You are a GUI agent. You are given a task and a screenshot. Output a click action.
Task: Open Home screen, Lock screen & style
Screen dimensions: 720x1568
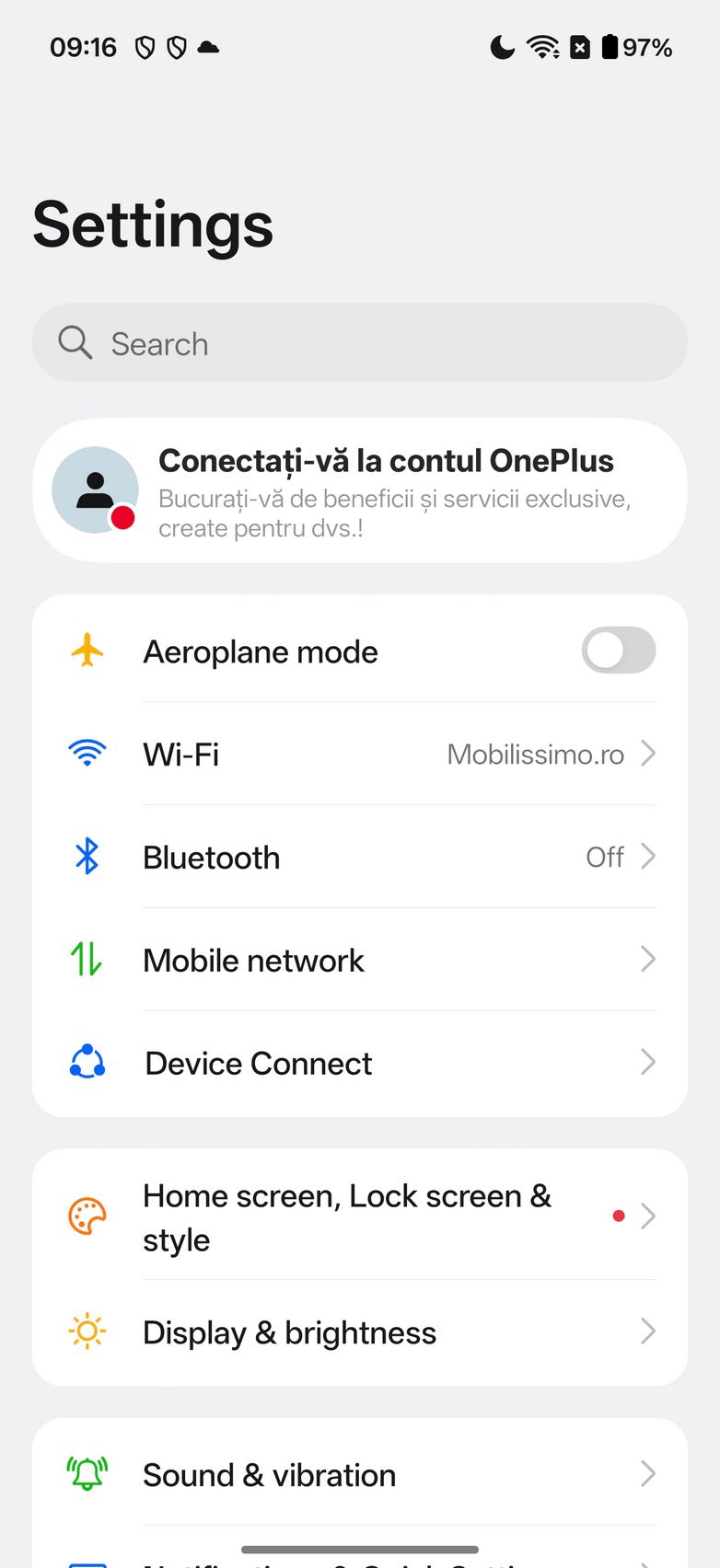click(359, 1216)
